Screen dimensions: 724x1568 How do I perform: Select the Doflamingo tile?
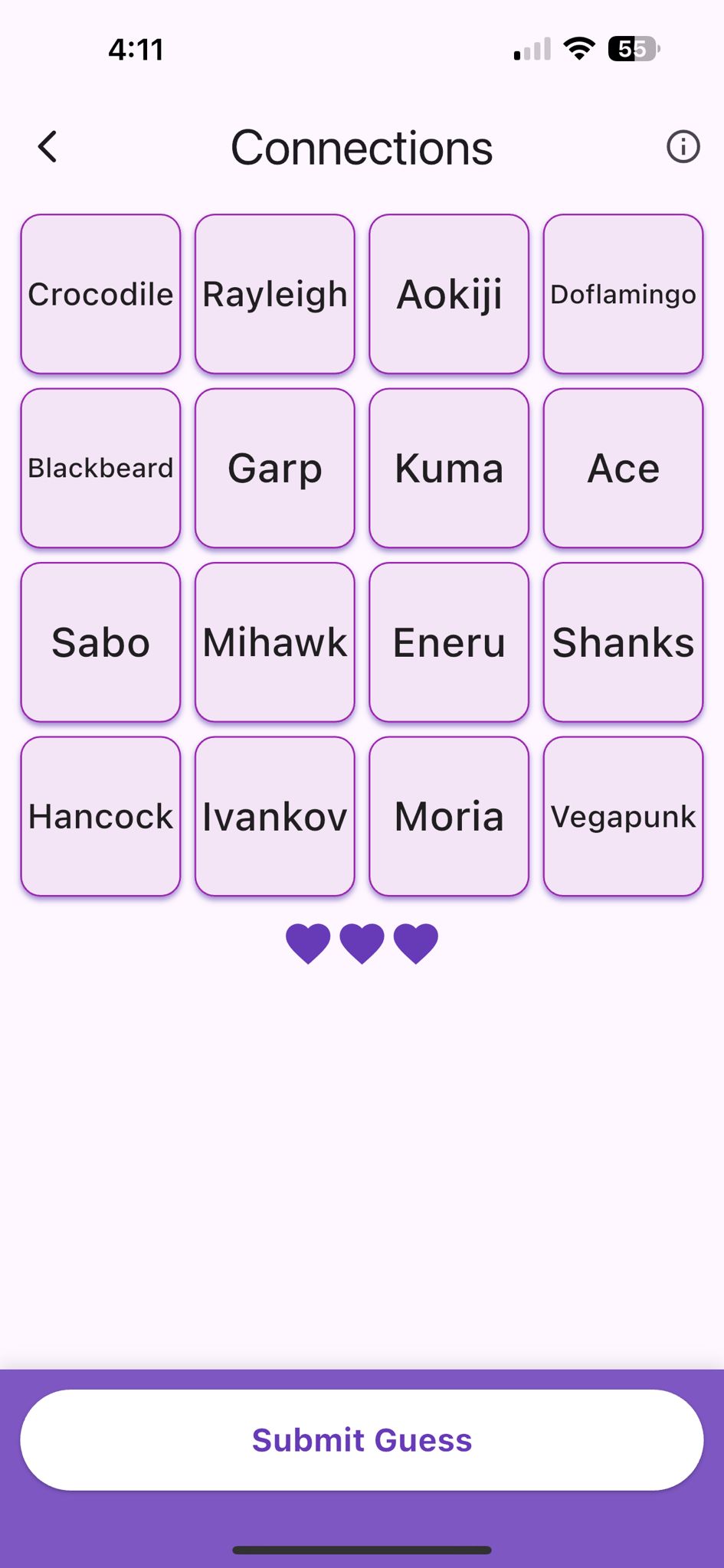[x=623, y=294]
